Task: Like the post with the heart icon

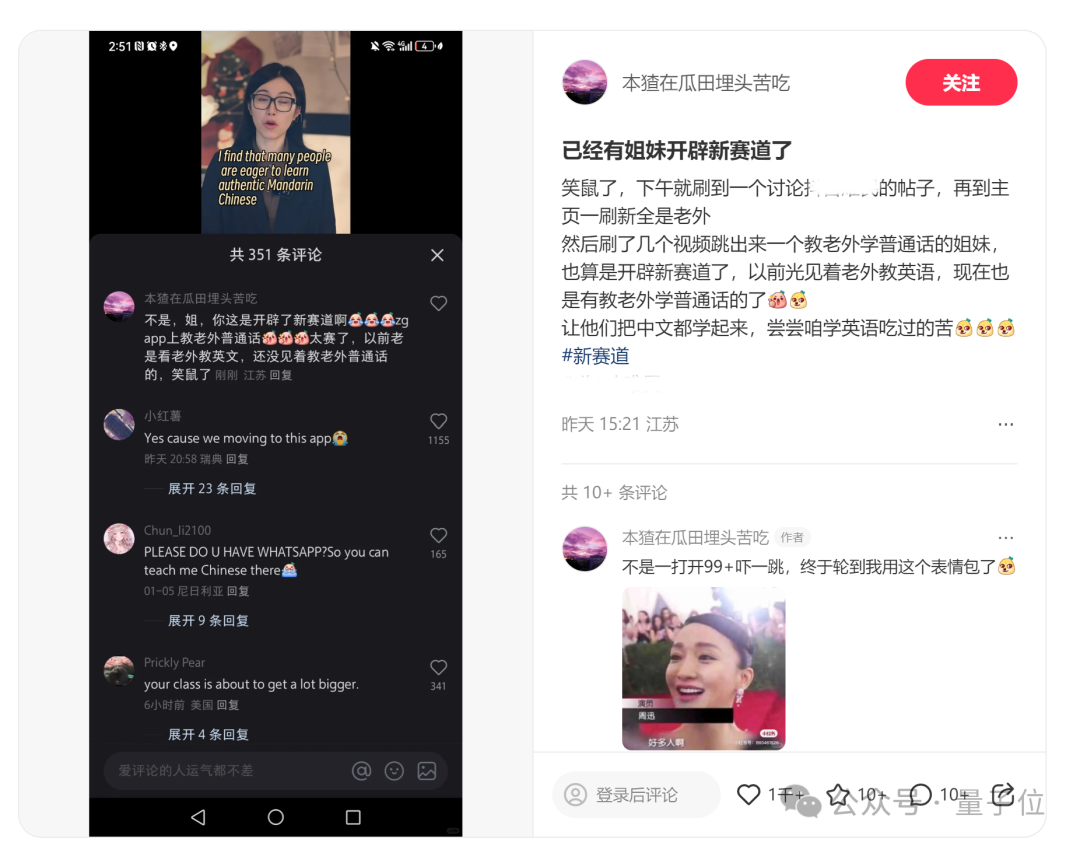Action: [748, 795]
